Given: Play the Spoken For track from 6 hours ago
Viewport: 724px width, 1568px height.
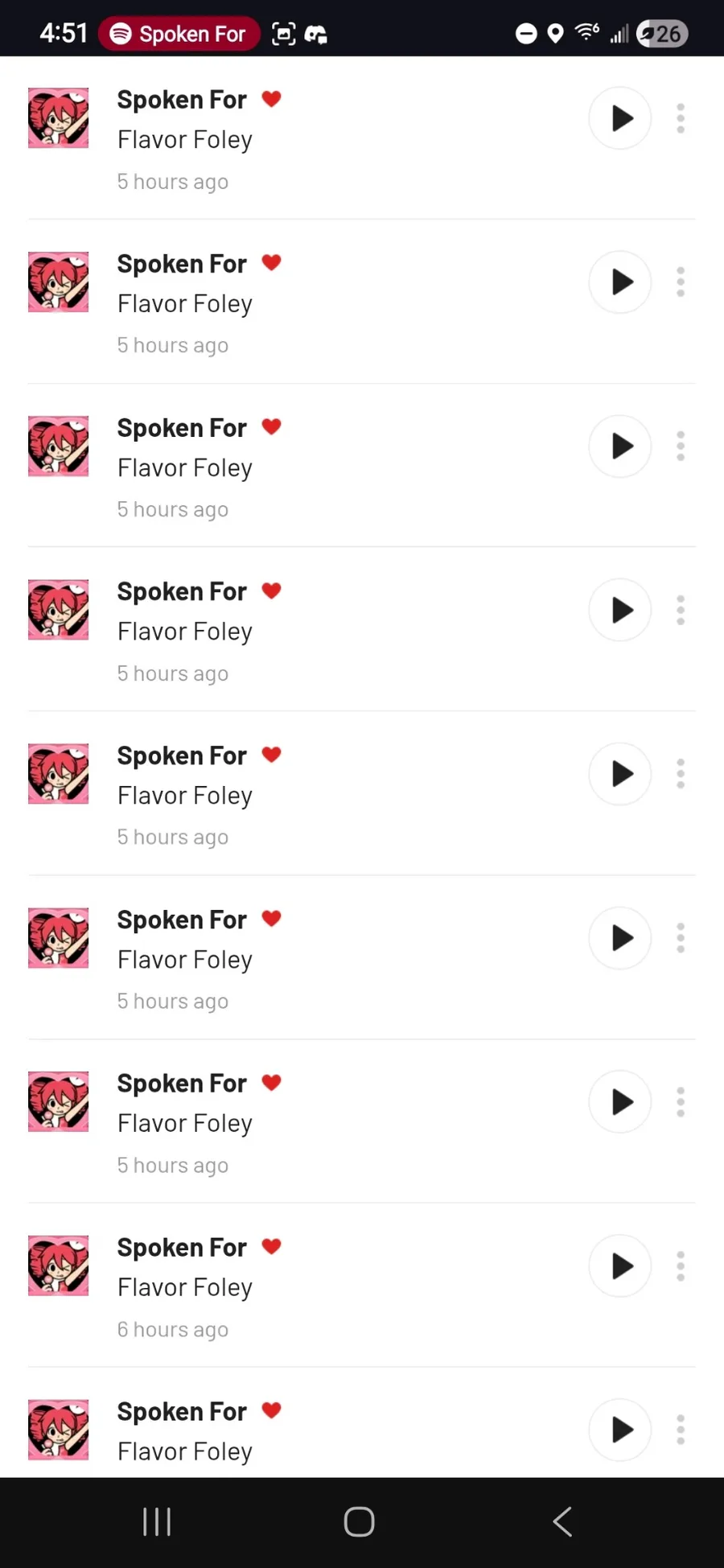Looking at the screenshot, I should (620, 1266).
